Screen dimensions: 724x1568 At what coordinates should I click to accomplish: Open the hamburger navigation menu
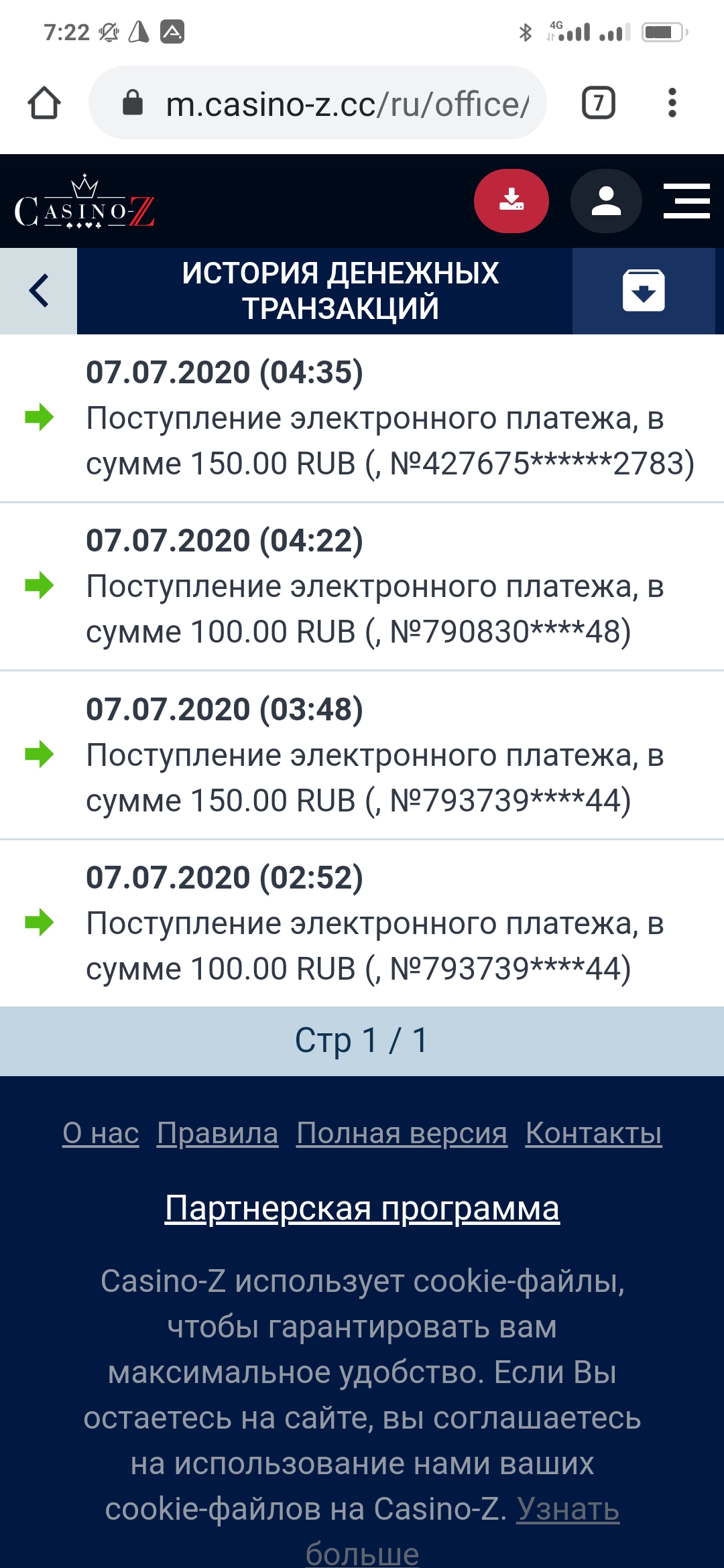point(685,200)
